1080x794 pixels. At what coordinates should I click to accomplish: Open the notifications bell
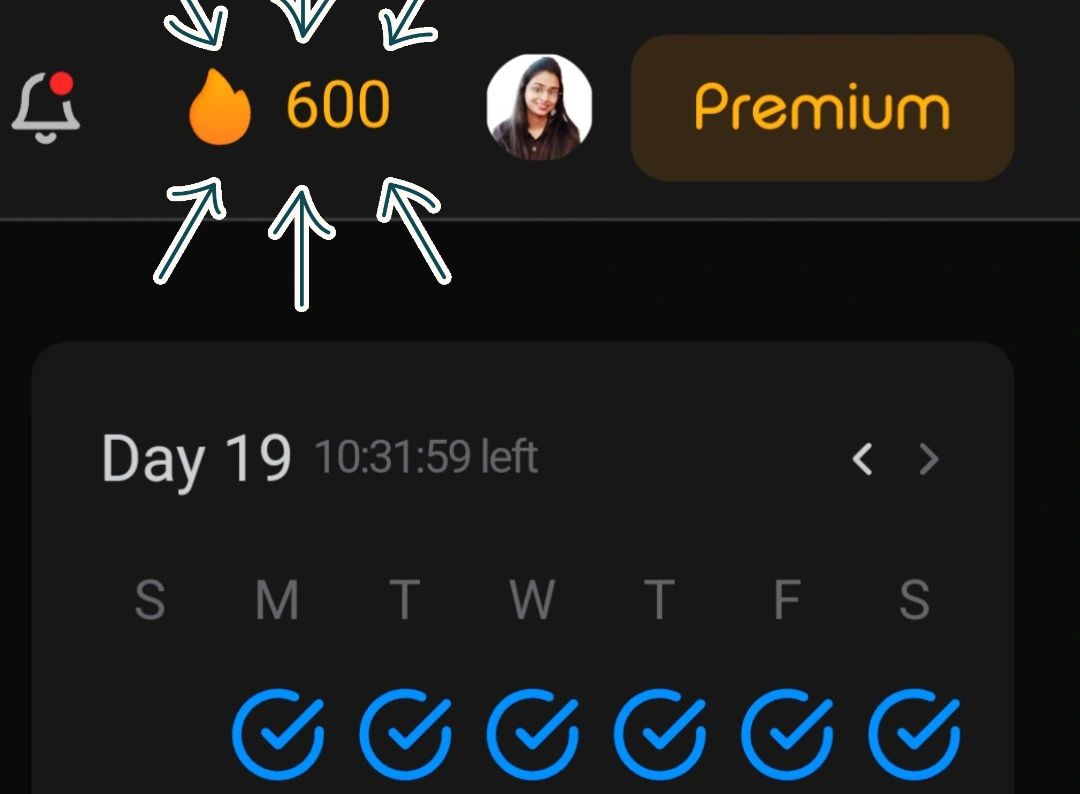(x=46, y=107)
